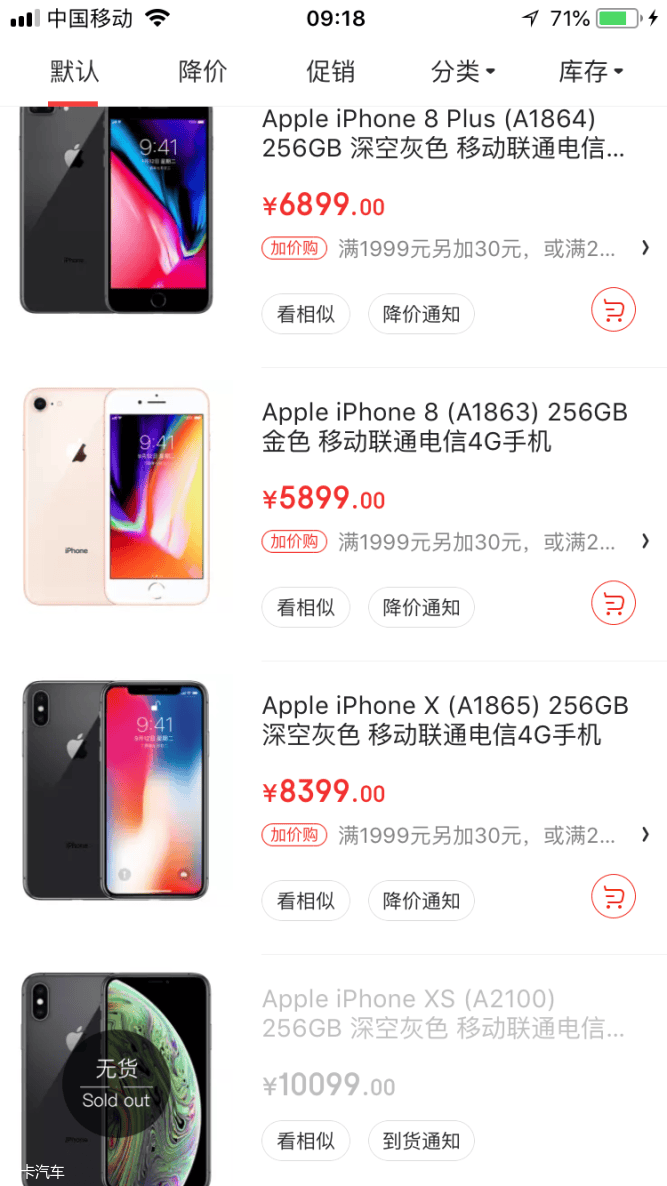The height and width of the screenshot is (1186, 667).
Task: Open the iPhone 8 gold product image
Action: tap(116, 497)
